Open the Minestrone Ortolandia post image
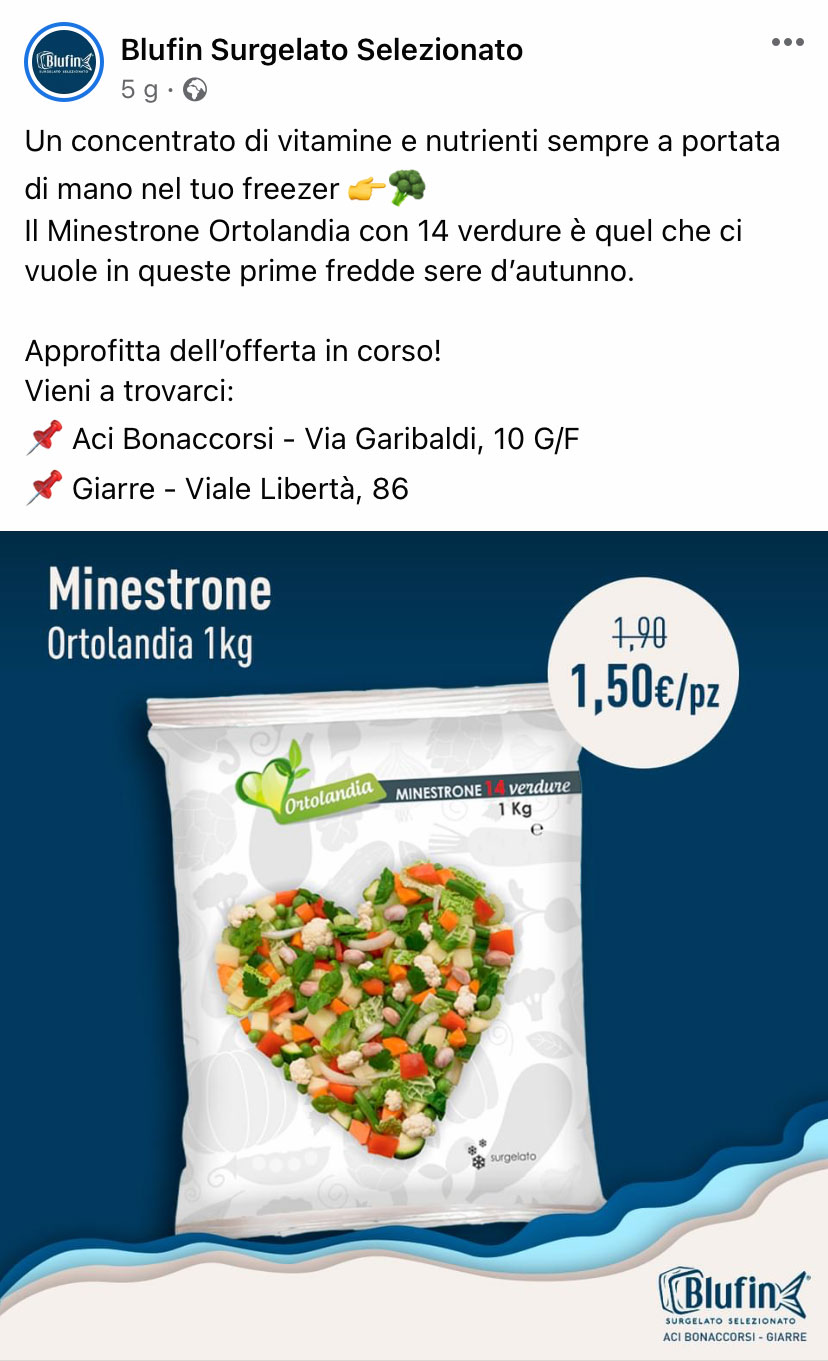The image size is (828, 1361). [x=414, y=945]
